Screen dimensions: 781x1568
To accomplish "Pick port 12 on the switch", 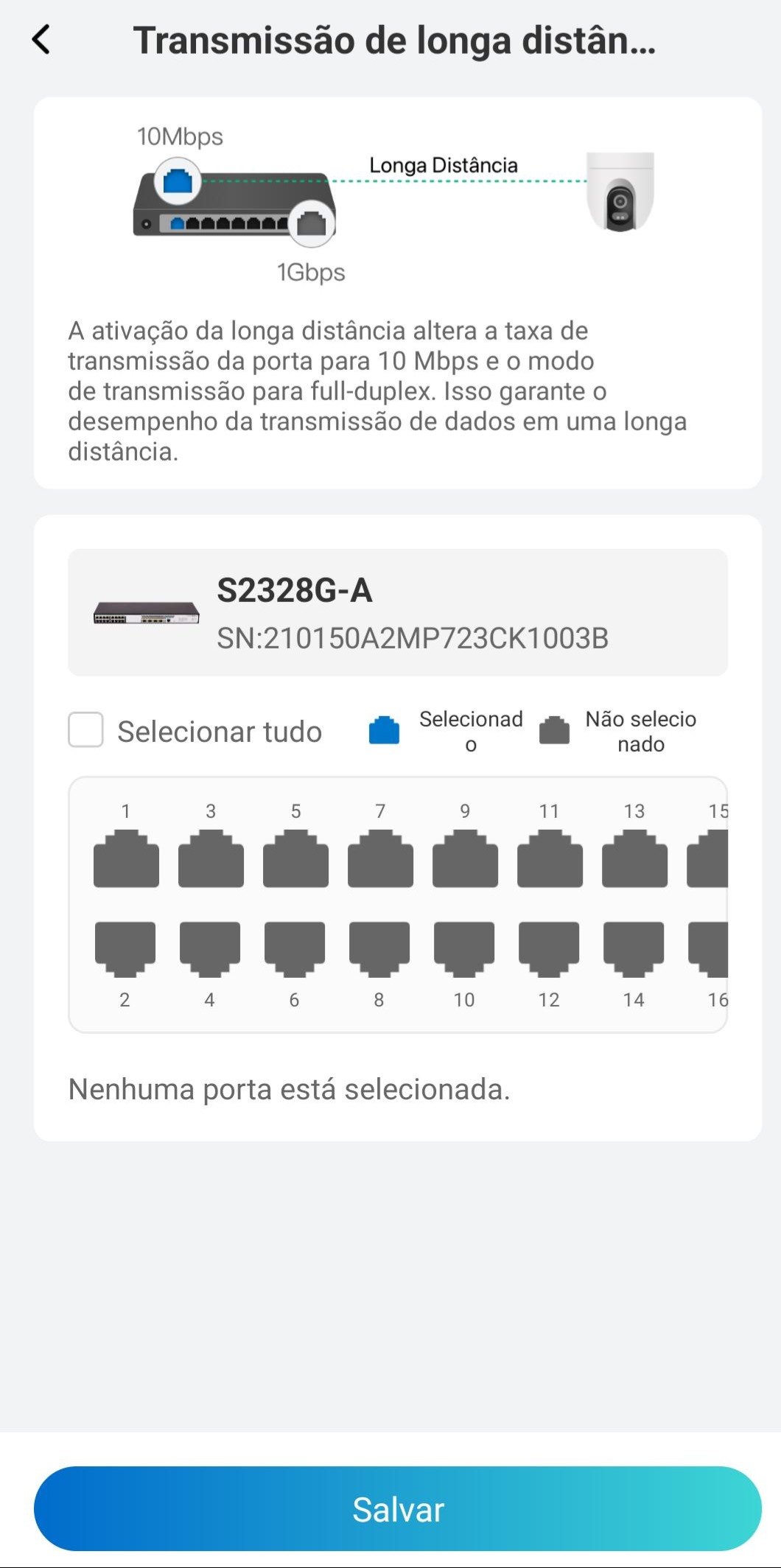I will 549,948.
